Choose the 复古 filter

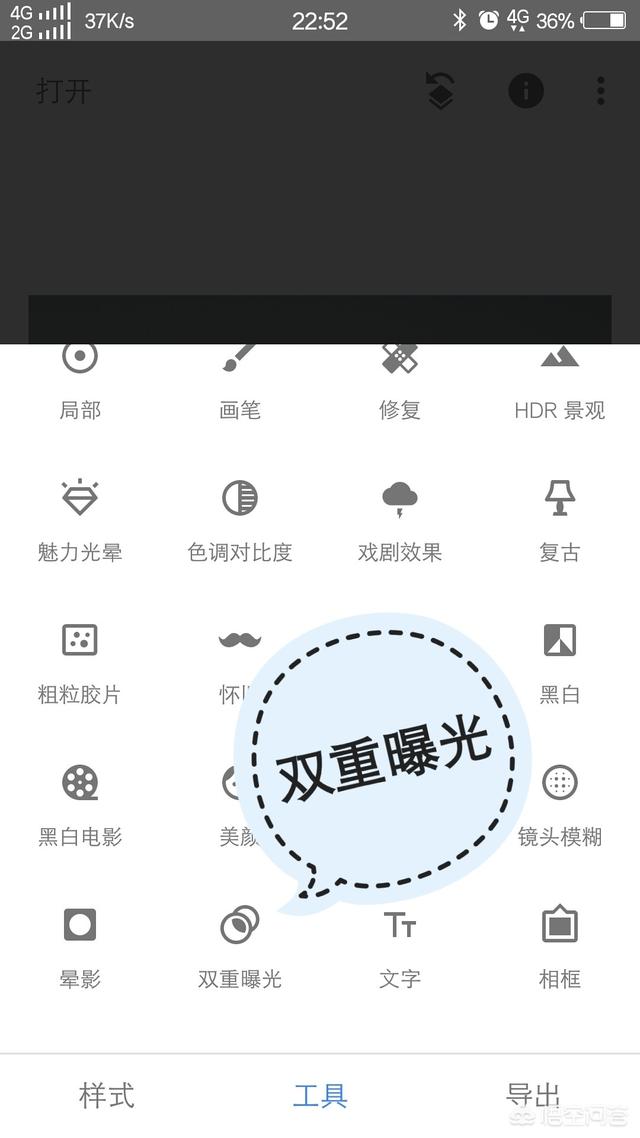560,520
